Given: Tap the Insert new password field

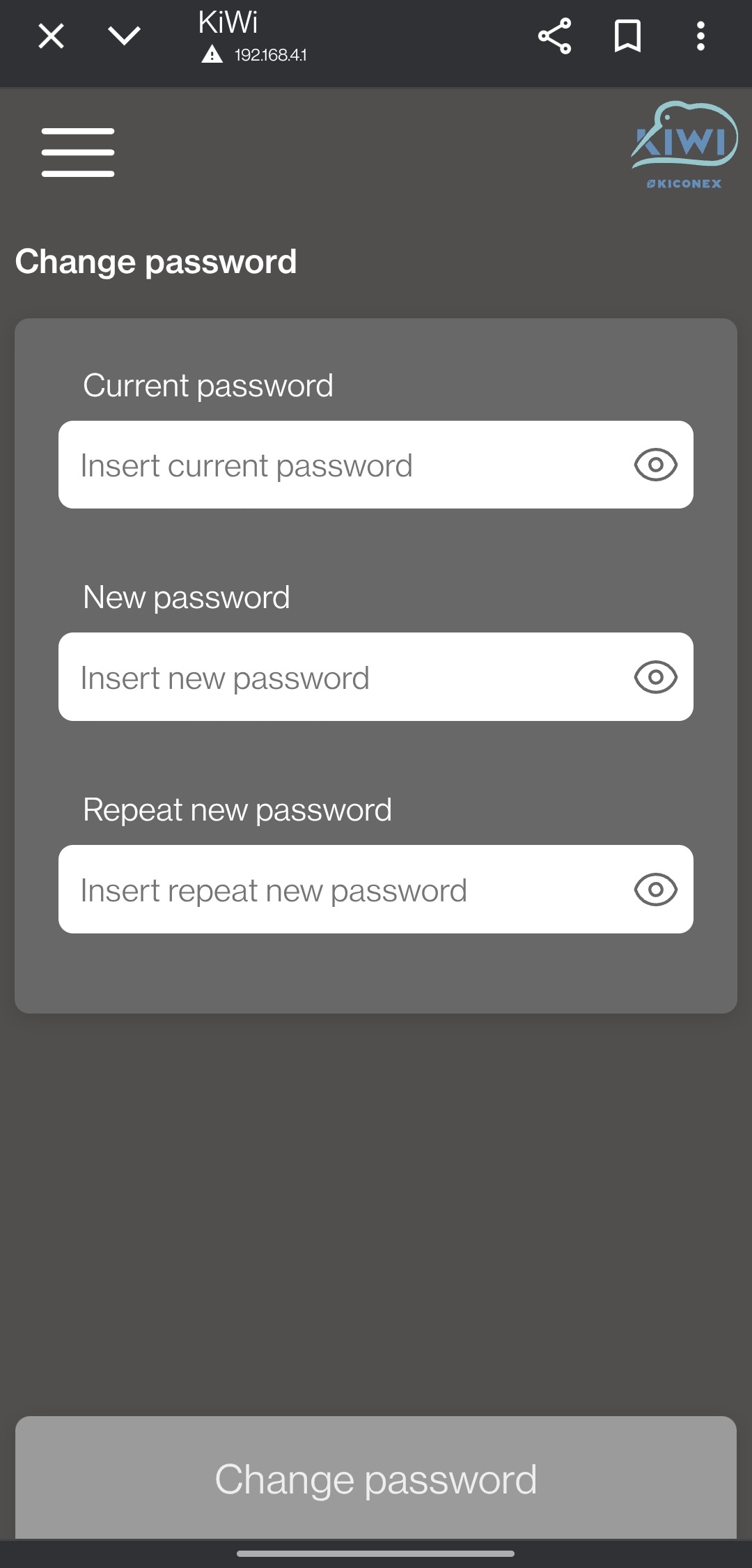Looking at the screenshot, I should click(x=341, y=677).
